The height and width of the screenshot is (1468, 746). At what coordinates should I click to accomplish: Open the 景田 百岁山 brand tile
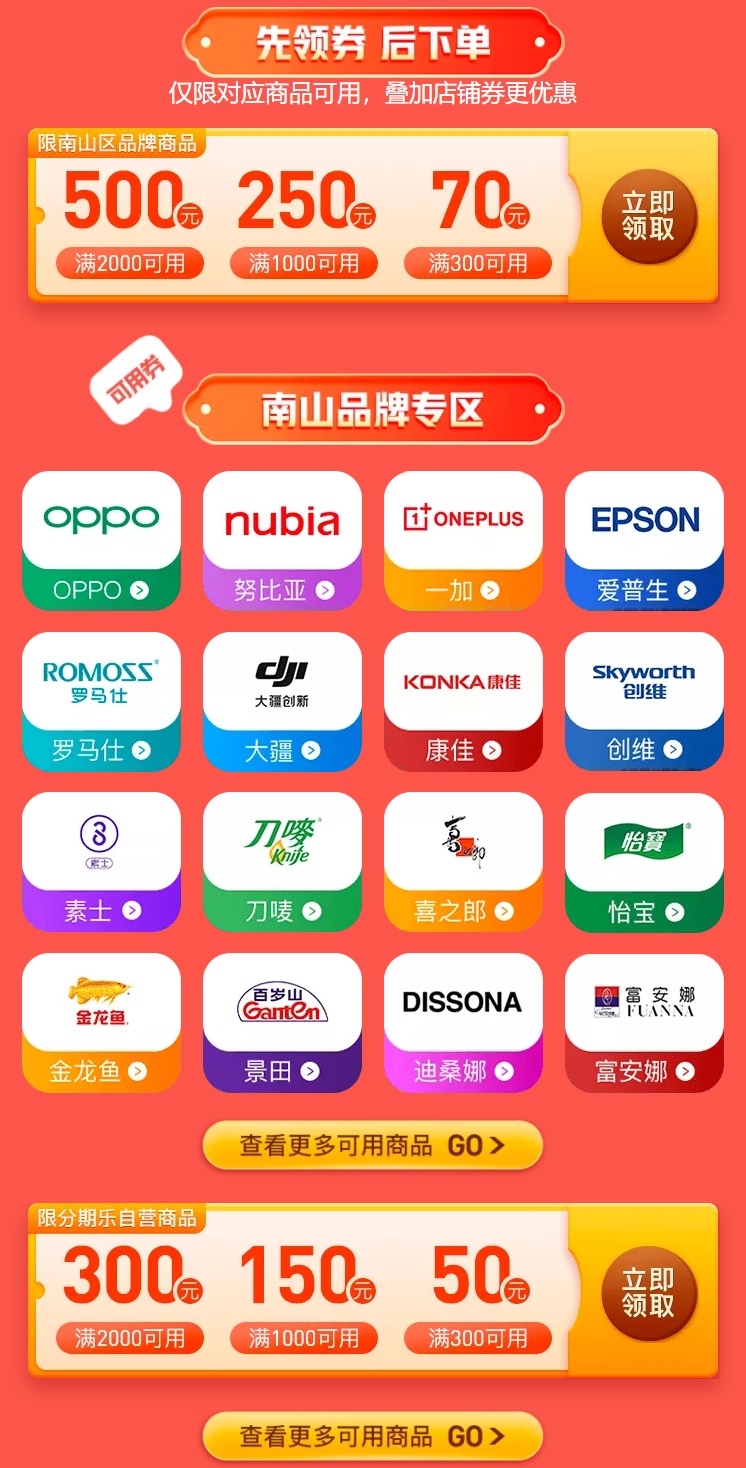point(282,1021)
